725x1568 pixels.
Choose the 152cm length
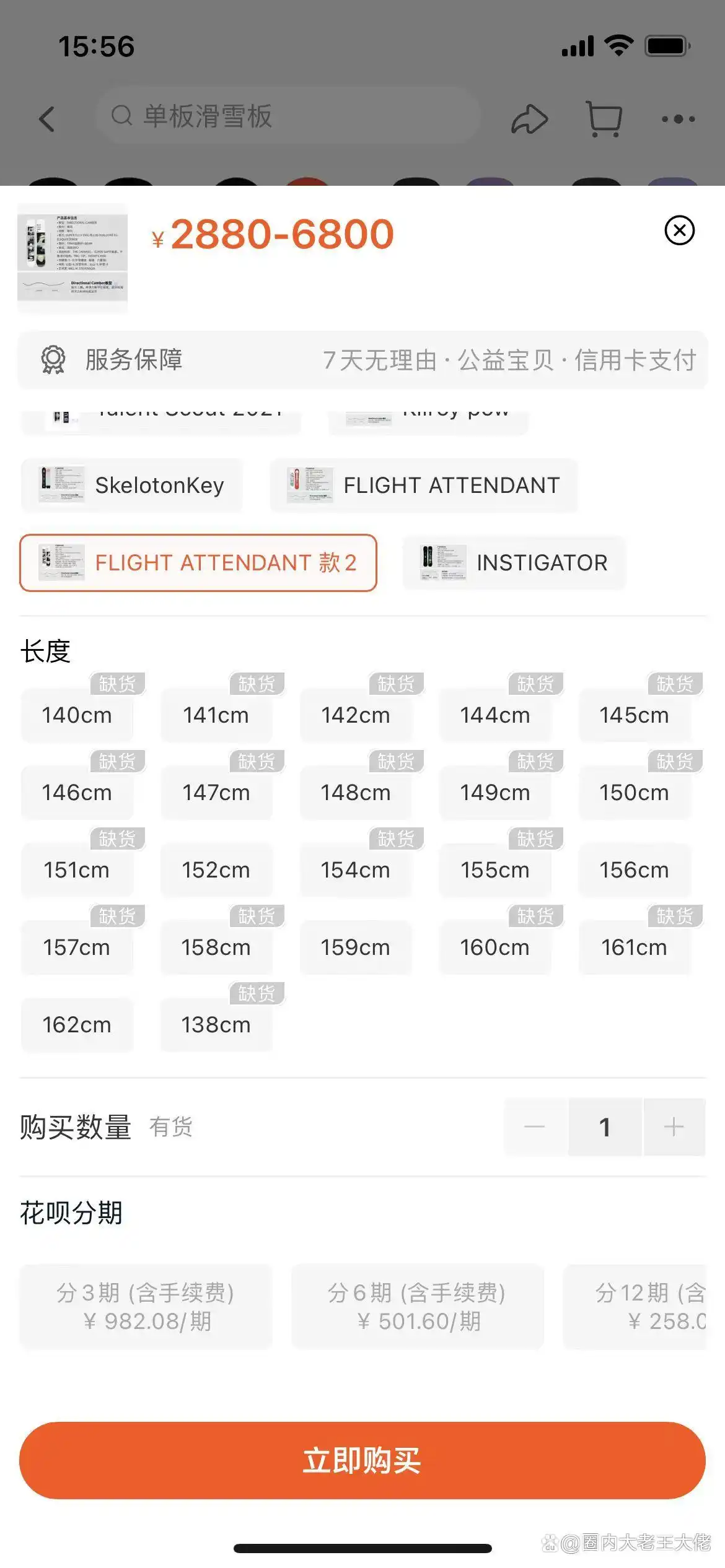[217, 870]
